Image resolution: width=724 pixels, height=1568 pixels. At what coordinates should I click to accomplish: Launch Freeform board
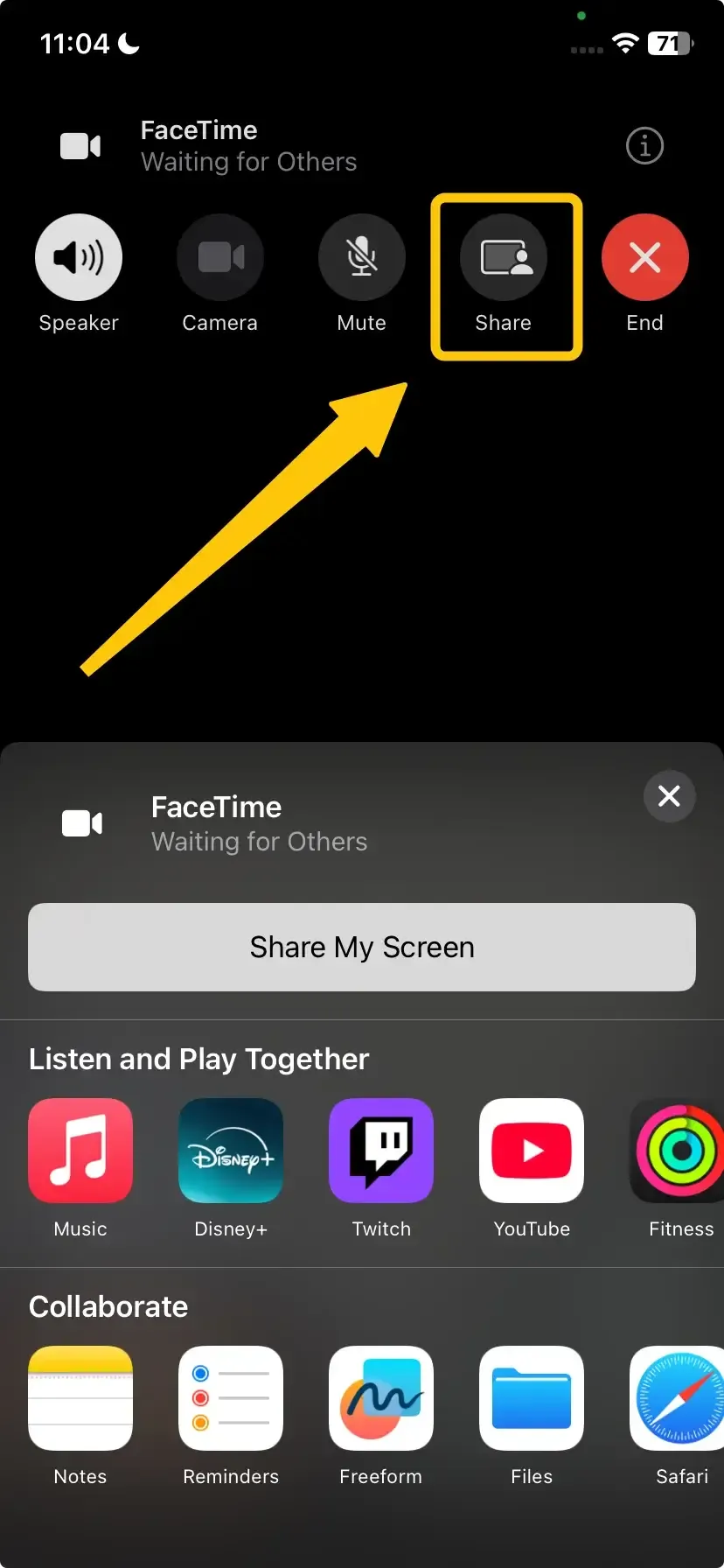pos(381,1398)
